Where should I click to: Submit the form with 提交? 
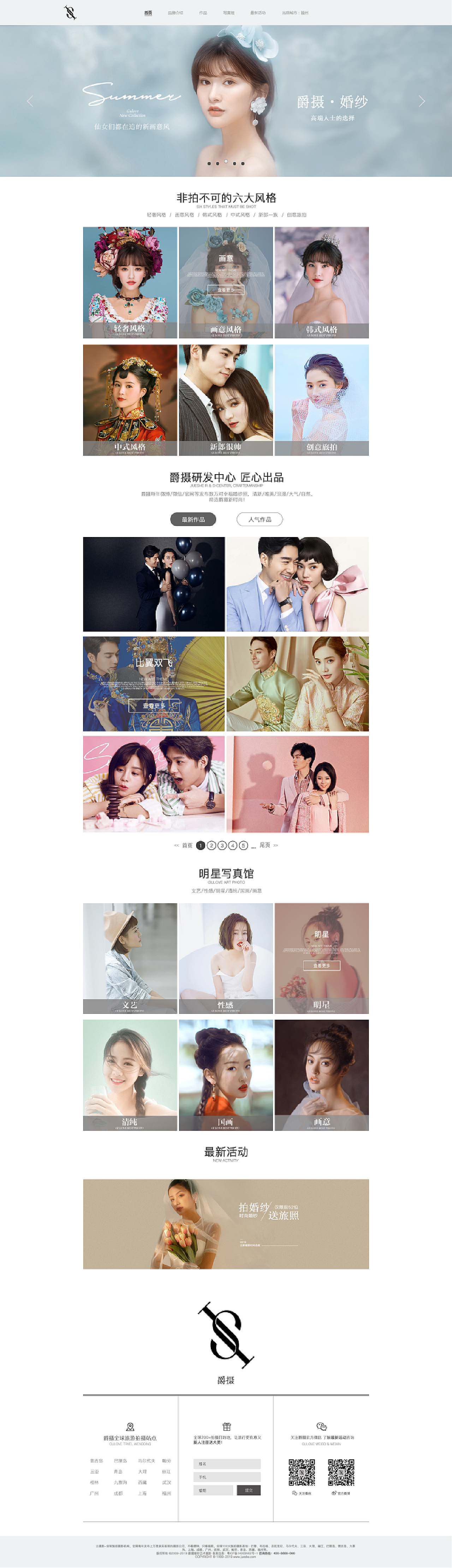tap(249, 1490)
